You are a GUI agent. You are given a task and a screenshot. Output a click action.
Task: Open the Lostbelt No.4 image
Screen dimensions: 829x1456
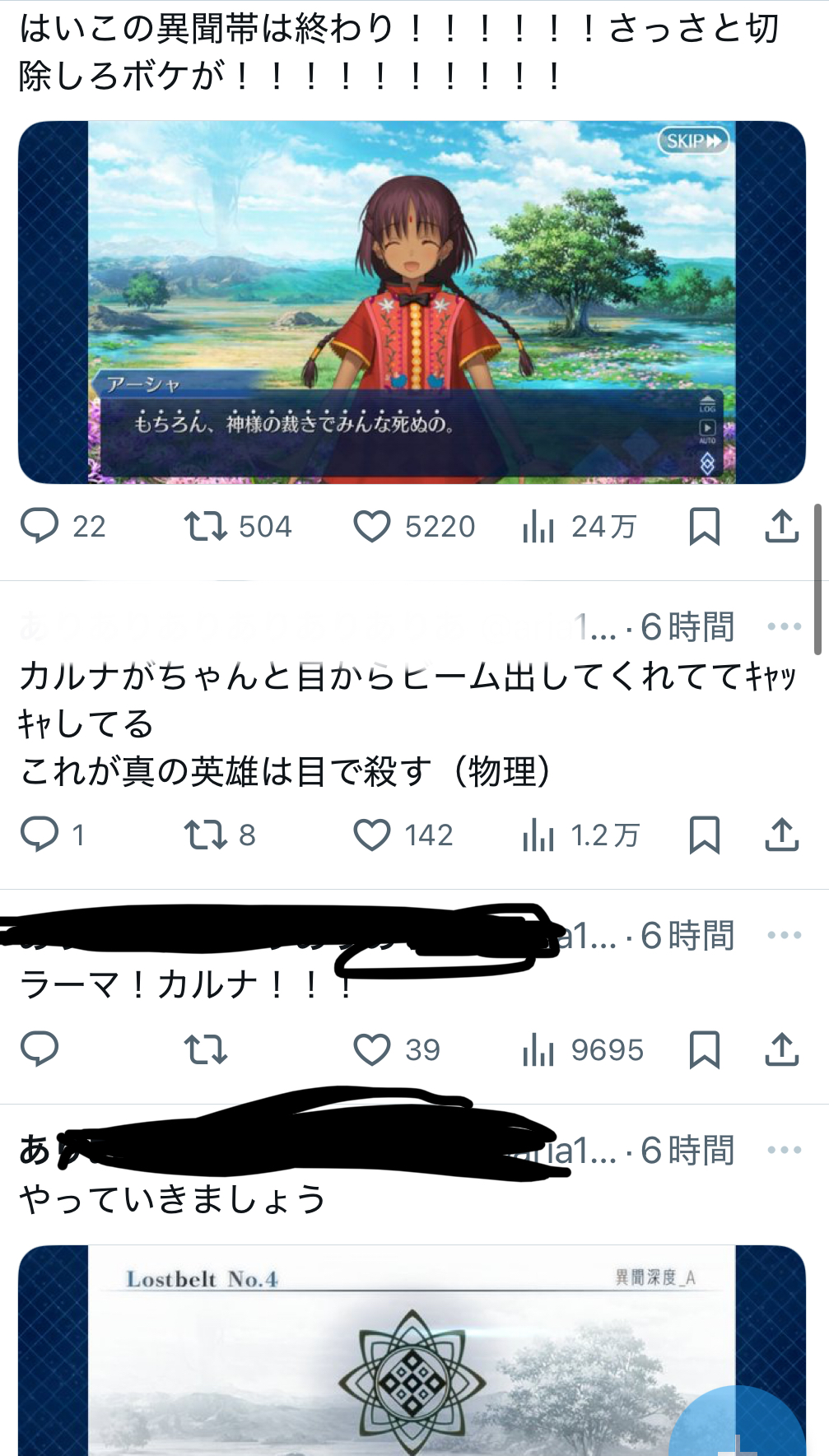412,1350
